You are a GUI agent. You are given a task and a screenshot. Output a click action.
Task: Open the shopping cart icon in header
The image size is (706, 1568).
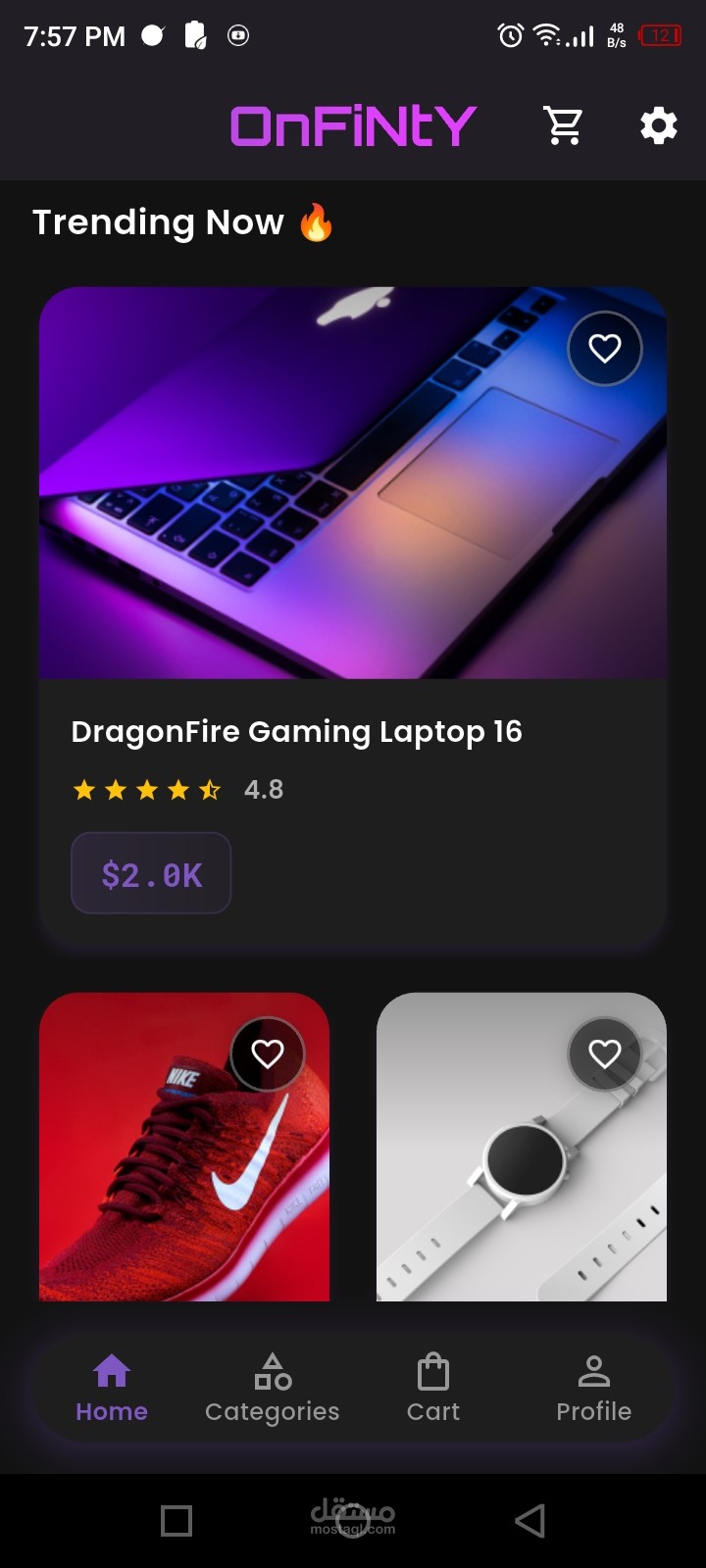click(x=564, y=125)
